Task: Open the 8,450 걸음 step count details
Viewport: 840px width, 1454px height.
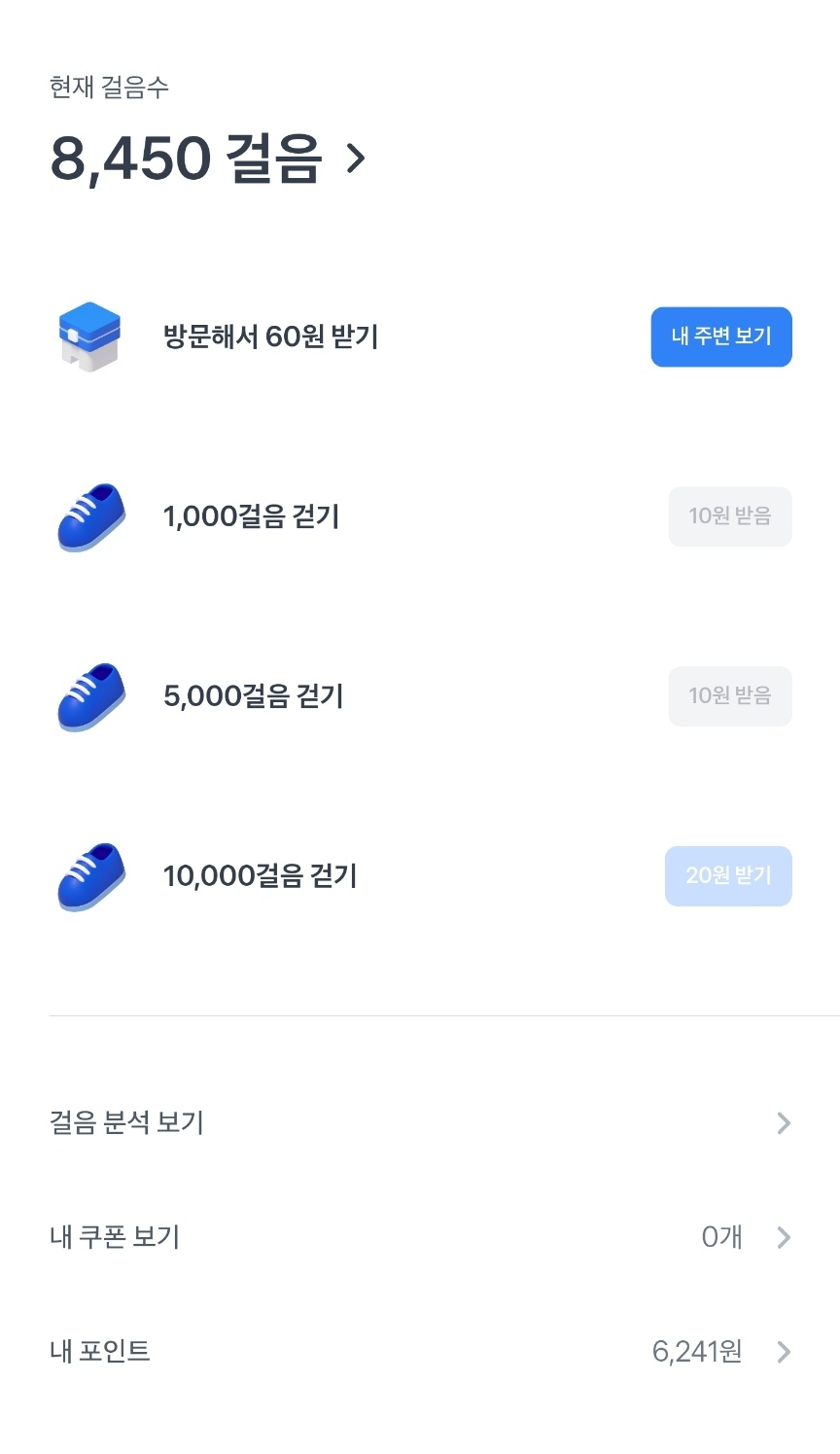Action: pyautogui.click(x=208, y=158)
